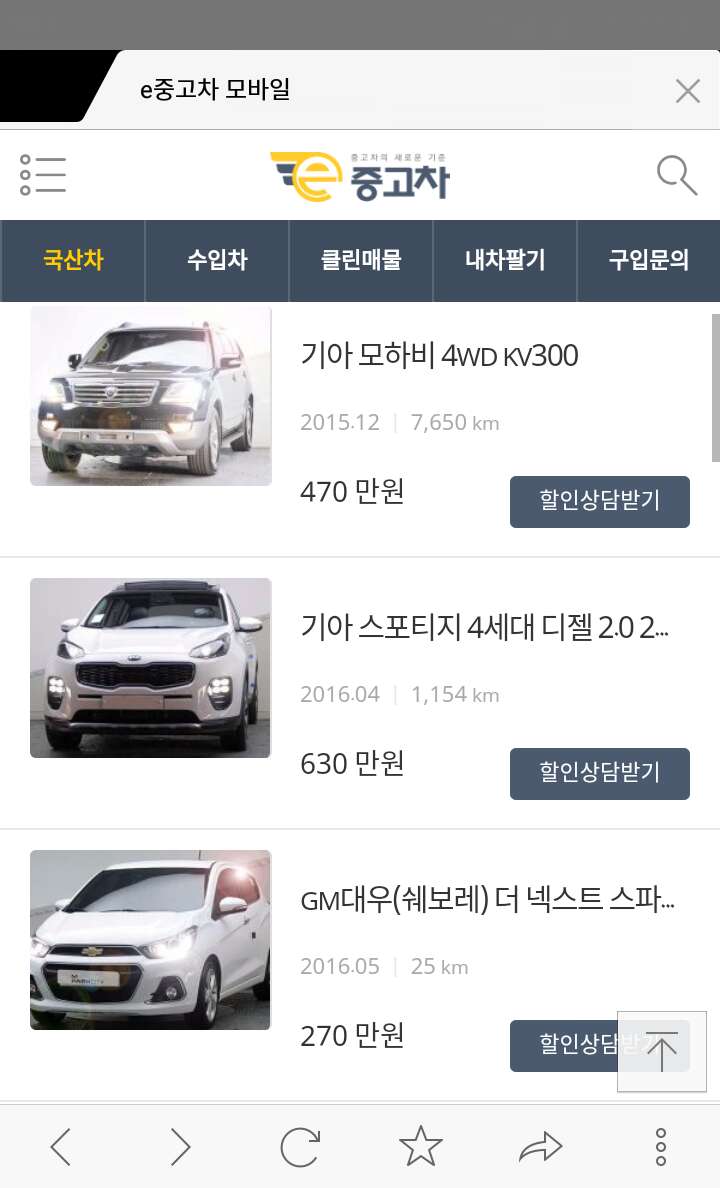Close the e중고차 모바일 tab
The width and height of the screenshot is (720, 1188).
click(687, 91)
